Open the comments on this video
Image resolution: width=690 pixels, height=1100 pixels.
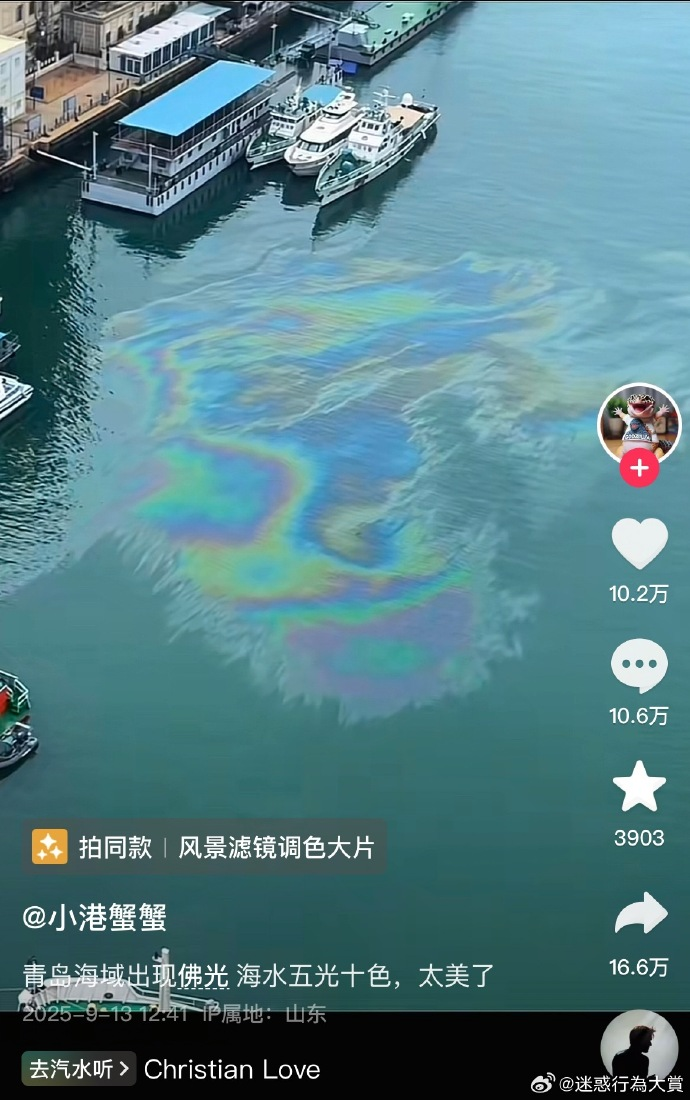click(x=639, y=666)
